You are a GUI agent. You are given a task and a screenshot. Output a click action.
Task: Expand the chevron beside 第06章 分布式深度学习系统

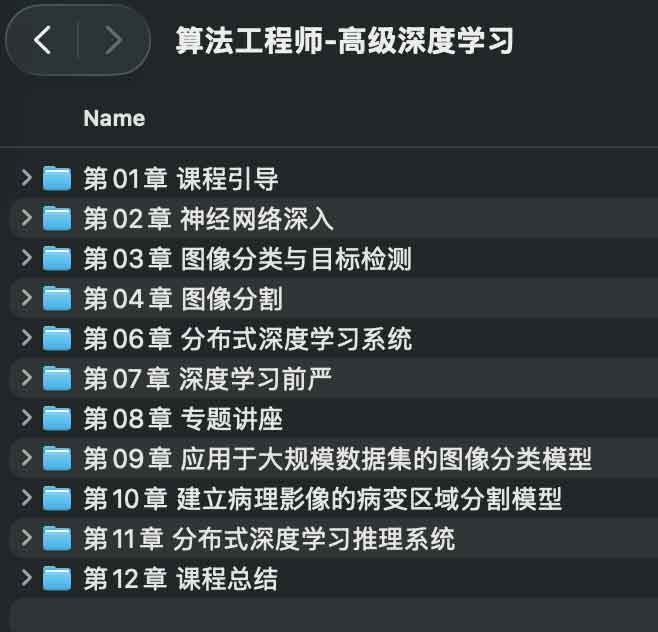point(26,339)
